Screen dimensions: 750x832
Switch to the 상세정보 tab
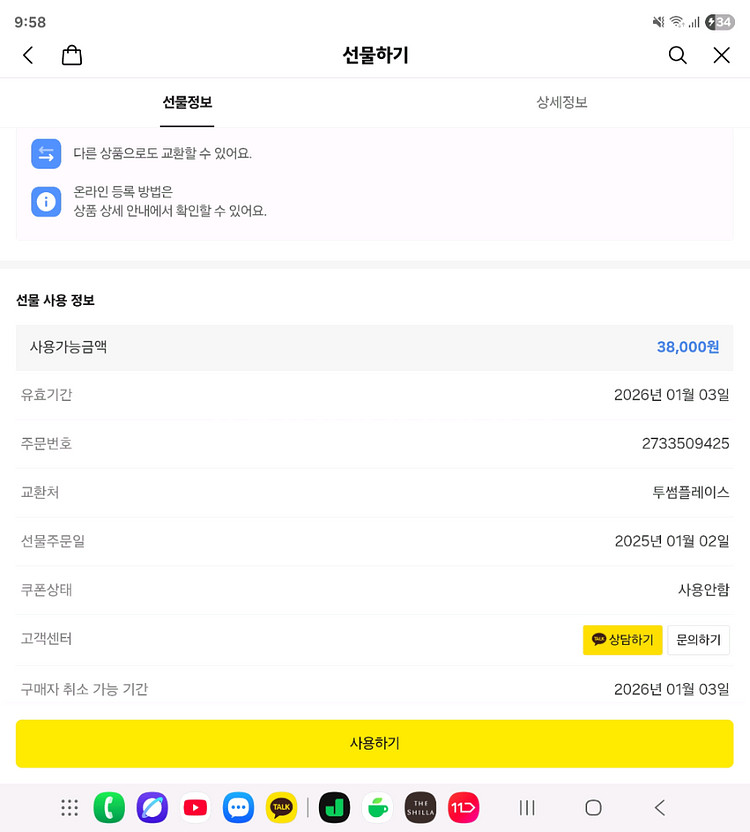[562, 102]
